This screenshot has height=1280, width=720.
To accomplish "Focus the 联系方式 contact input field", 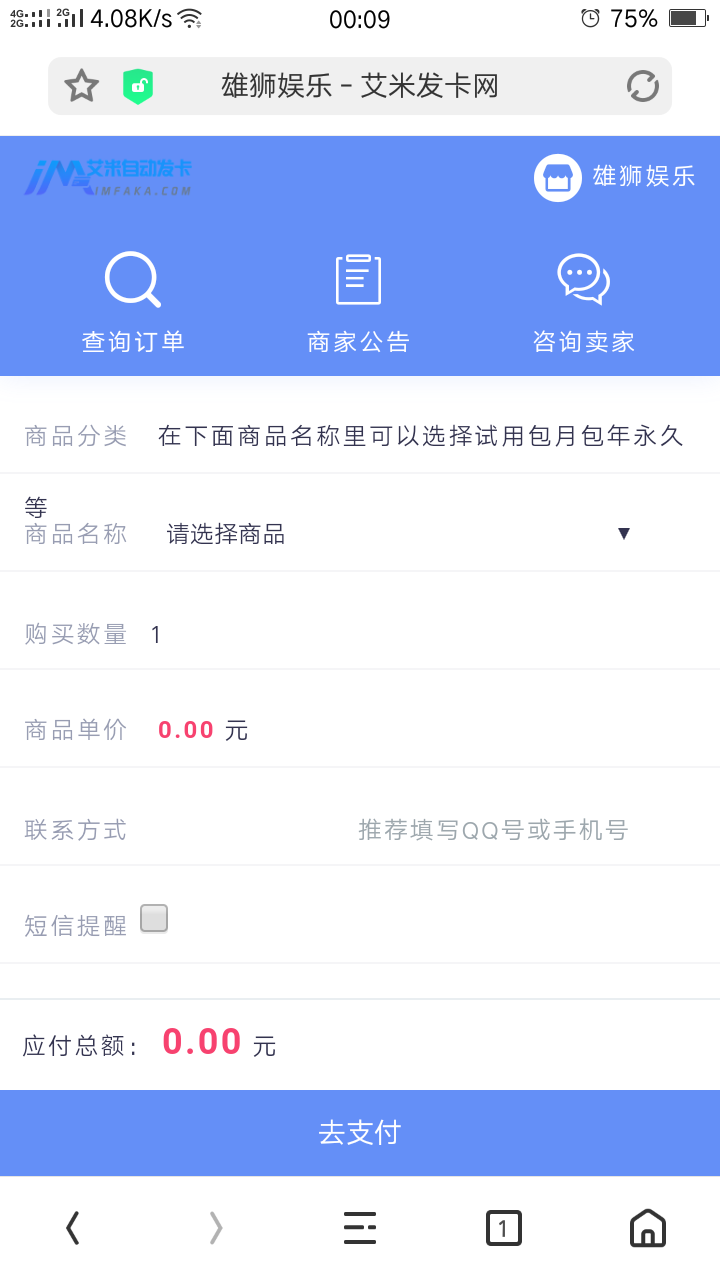I will (x=492, y=830).
